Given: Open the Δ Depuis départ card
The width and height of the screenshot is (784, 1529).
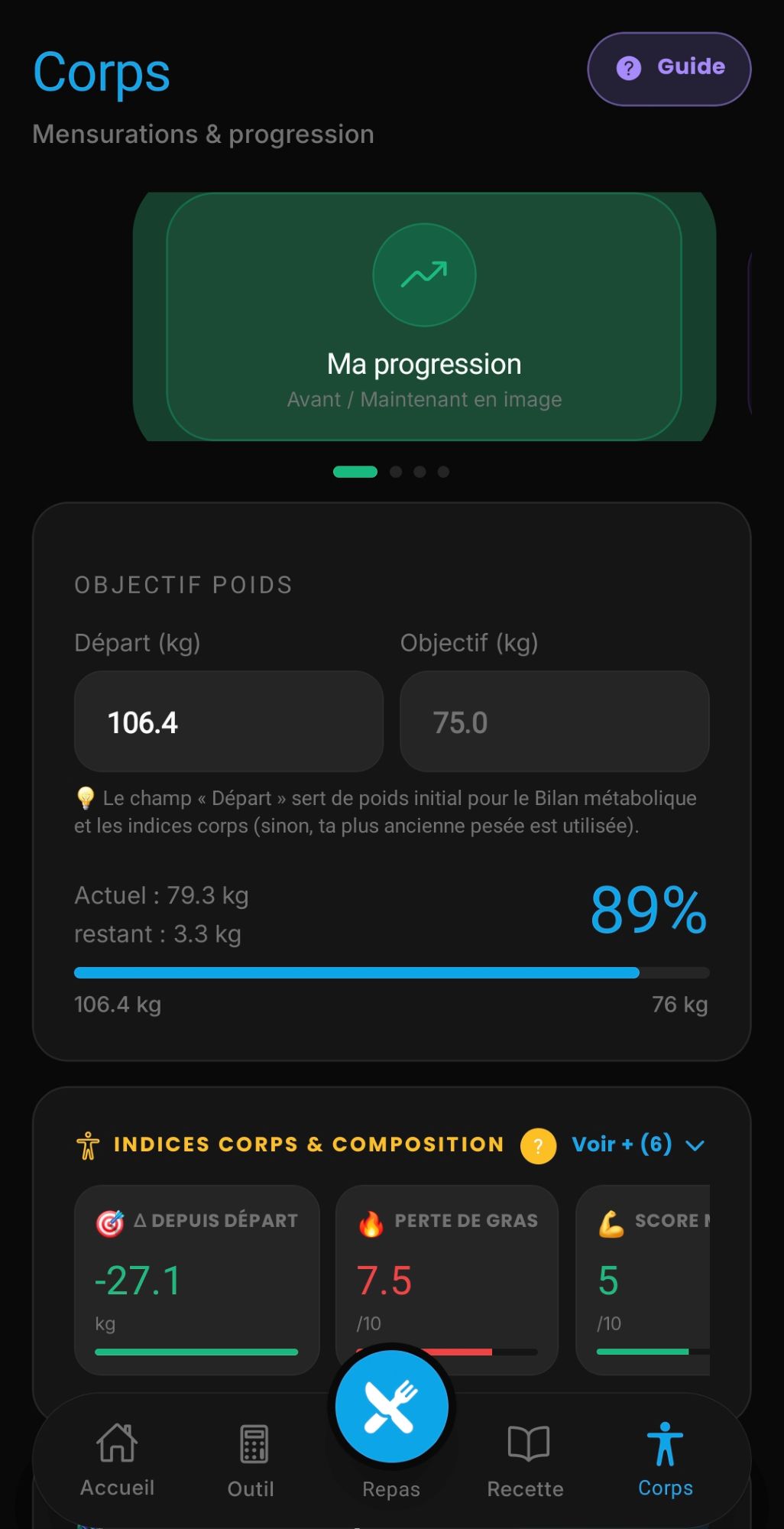Looking at the screenshot, I should (197, 1280).
